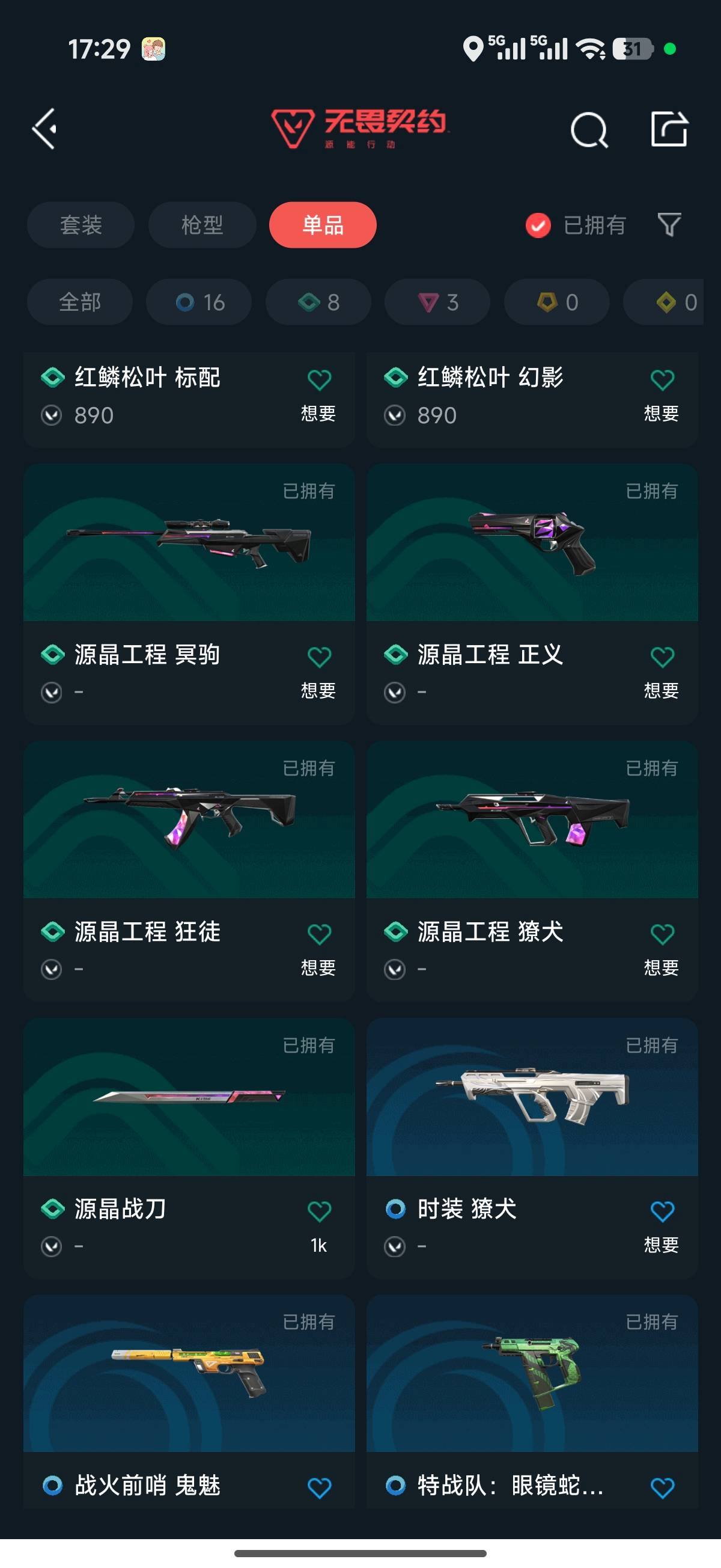Add 源晶工程 狂徒 to wishlist via heart
This screenshot has width=721, height=1568.
pyautogui.click(x=319, y=934)
